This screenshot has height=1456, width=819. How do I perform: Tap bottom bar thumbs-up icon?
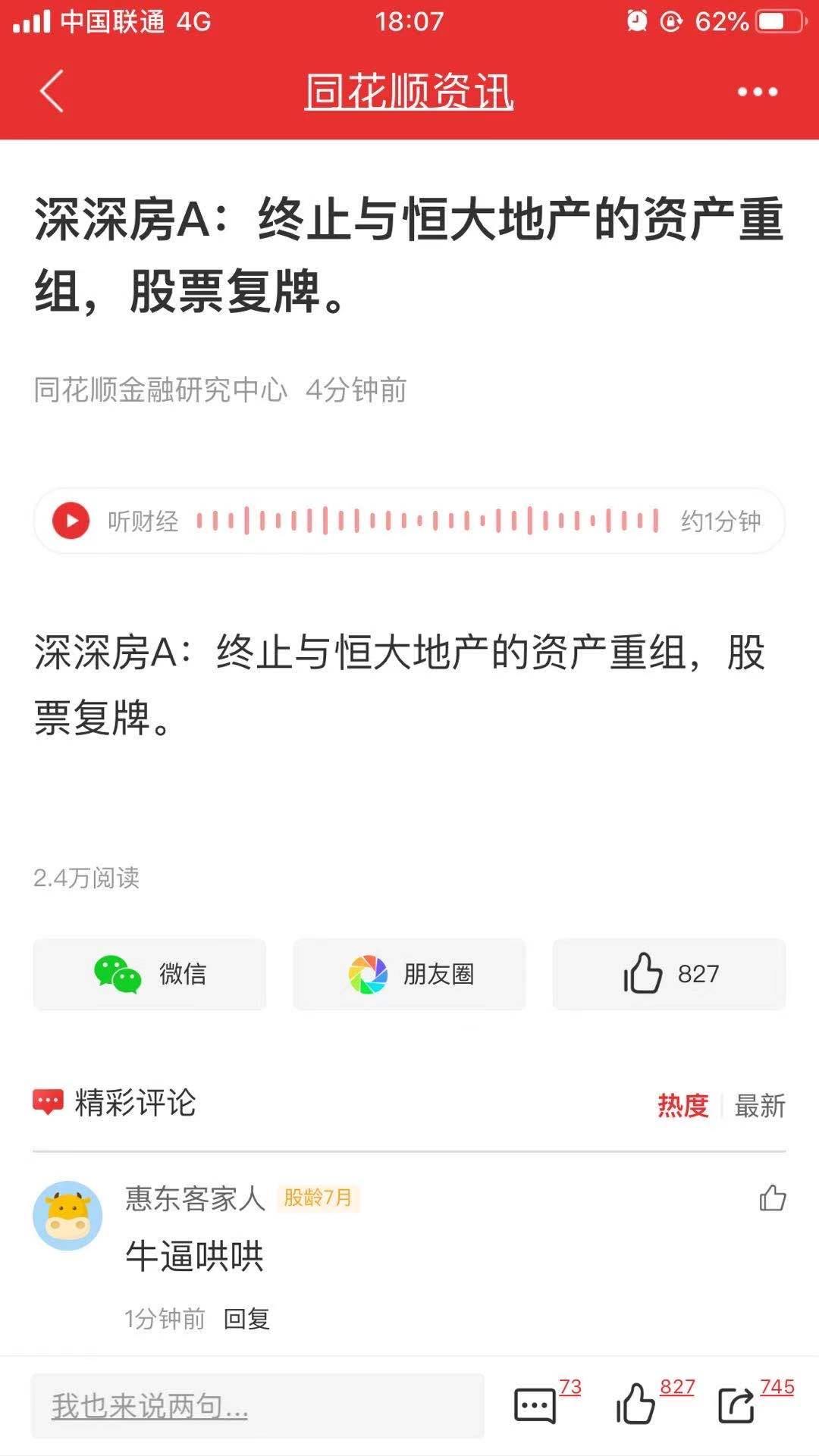[636, 1404]
